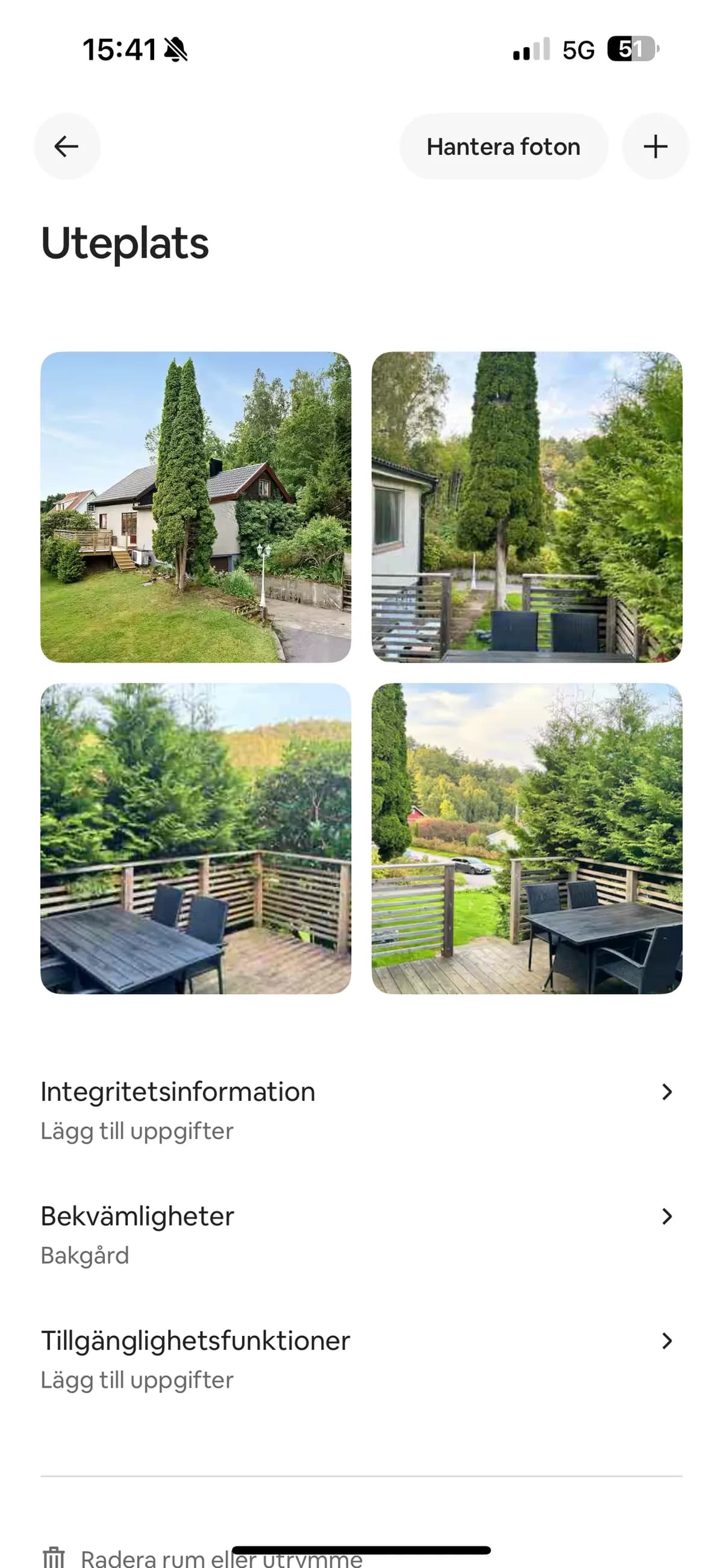This screenshot has height=1568, width=723.
Task: Open the photo with the tall cypress tree
Action: pyautogui.click(x=527, y=507)
